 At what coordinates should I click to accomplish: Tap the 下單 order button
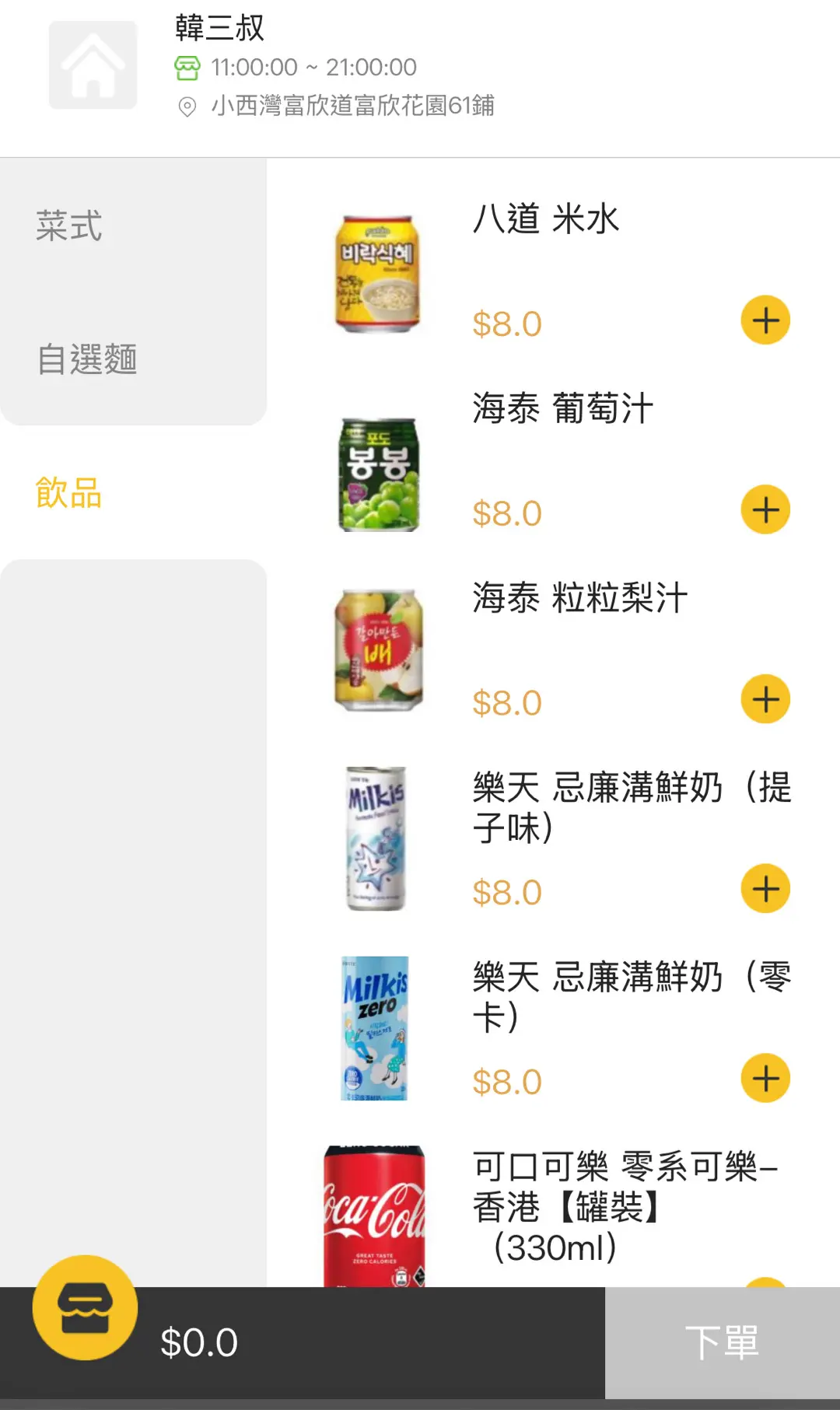[722, 1342]
